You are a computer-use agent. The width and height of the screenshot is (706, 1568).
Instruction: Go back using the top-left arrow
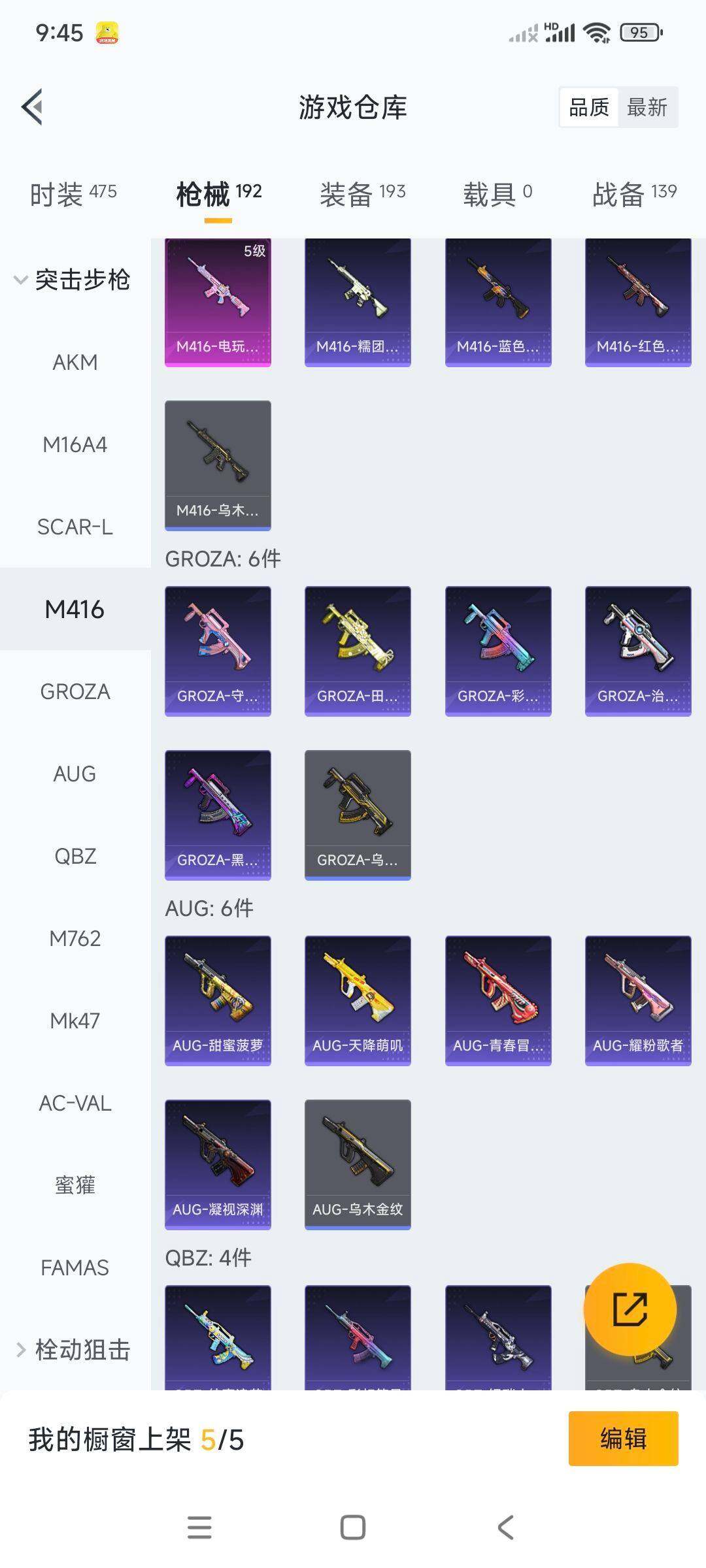click(x=32, y=106)
